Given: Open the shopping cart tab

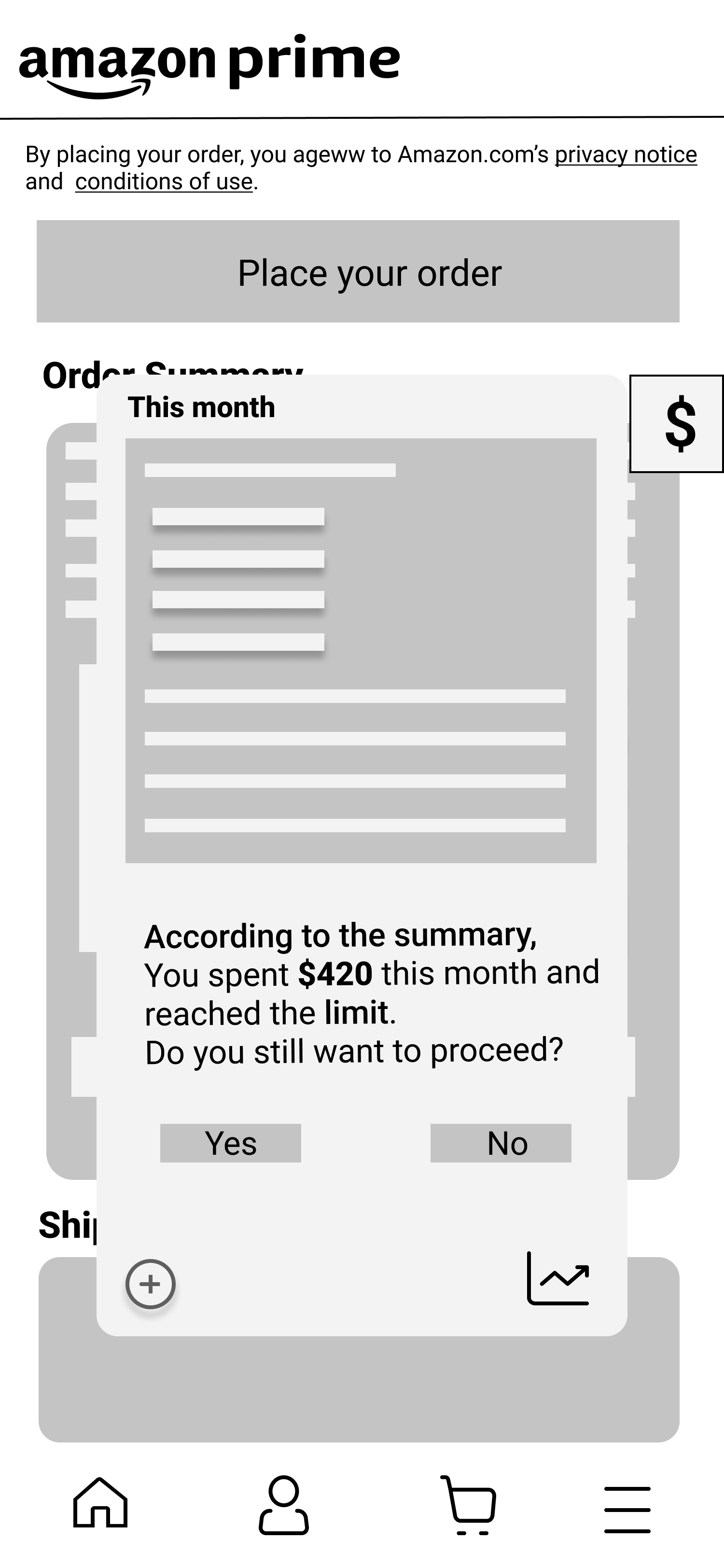Looking at the screenshot, I should [x=469, y=1505].
